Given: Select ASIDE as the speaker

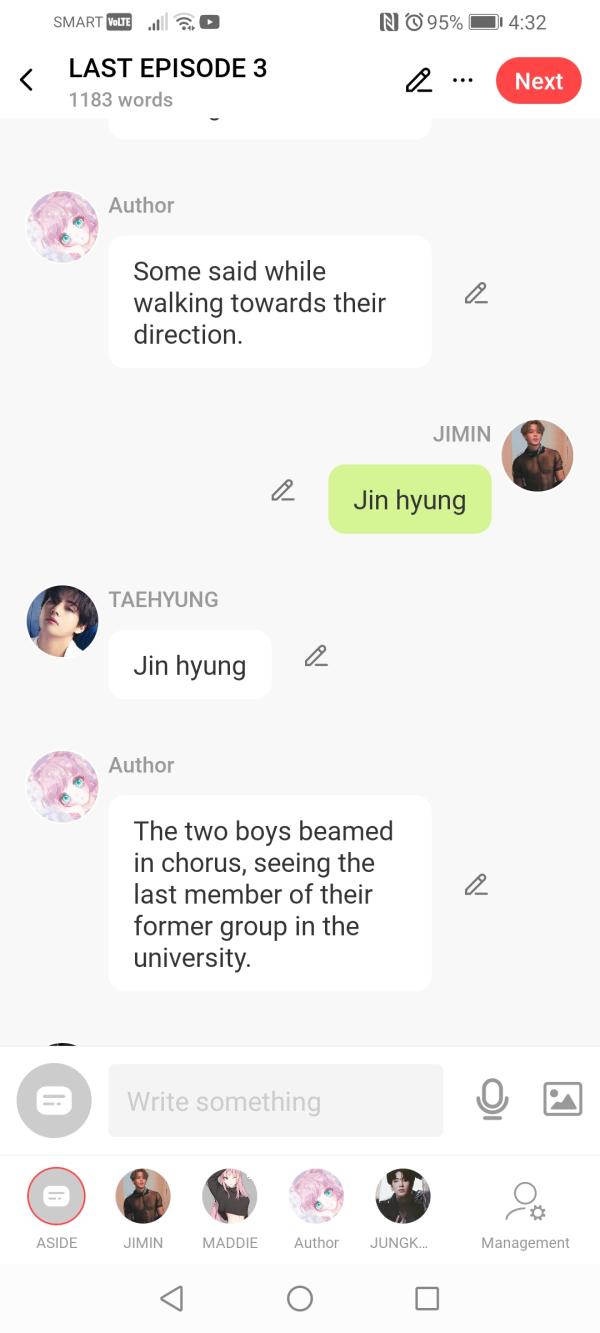Looking at the screenshot, I should (57, 1197).
